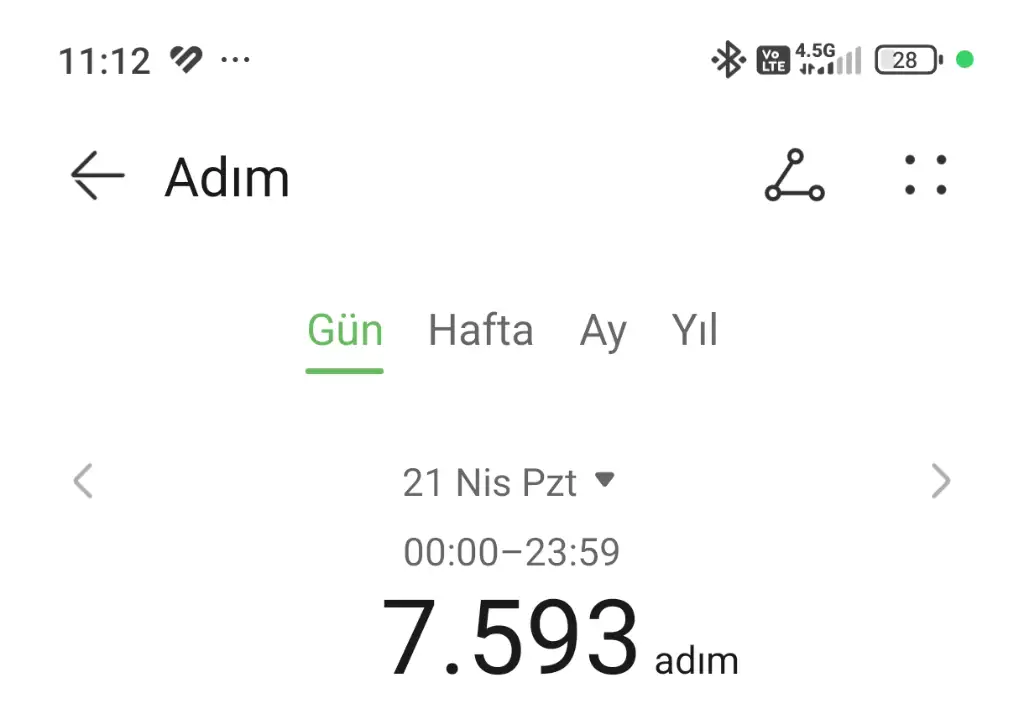Go to the next day
Viewport: 1024px width, 714px height.
click(x=941, y=482)
